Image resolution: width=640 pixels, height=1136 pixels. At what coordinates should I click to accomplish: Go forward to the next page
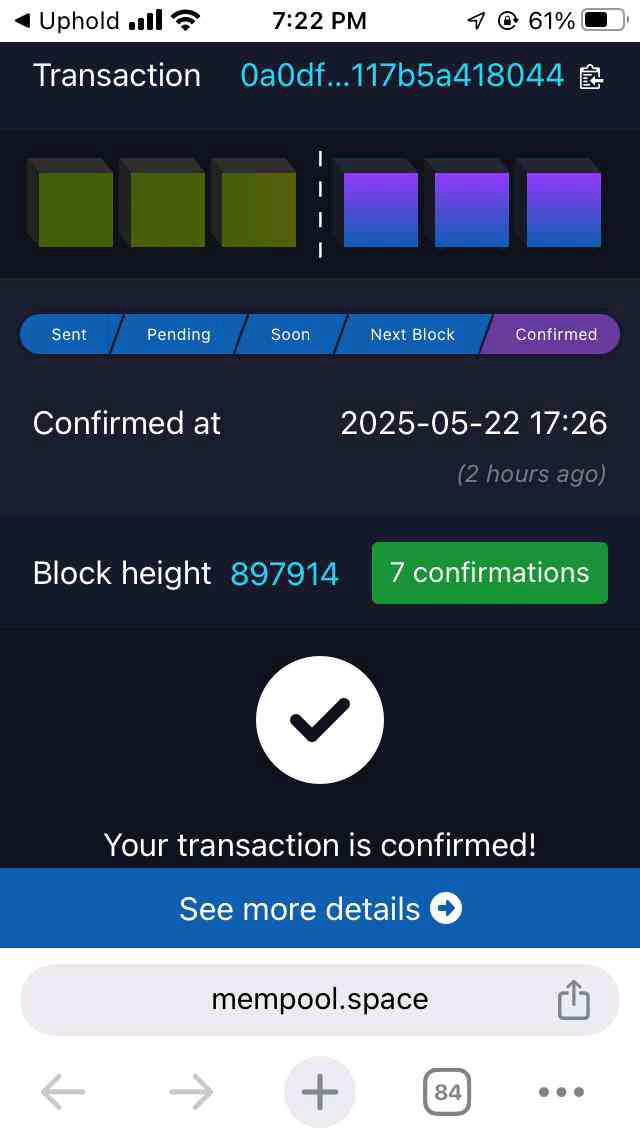click(x=191, y=1092)
